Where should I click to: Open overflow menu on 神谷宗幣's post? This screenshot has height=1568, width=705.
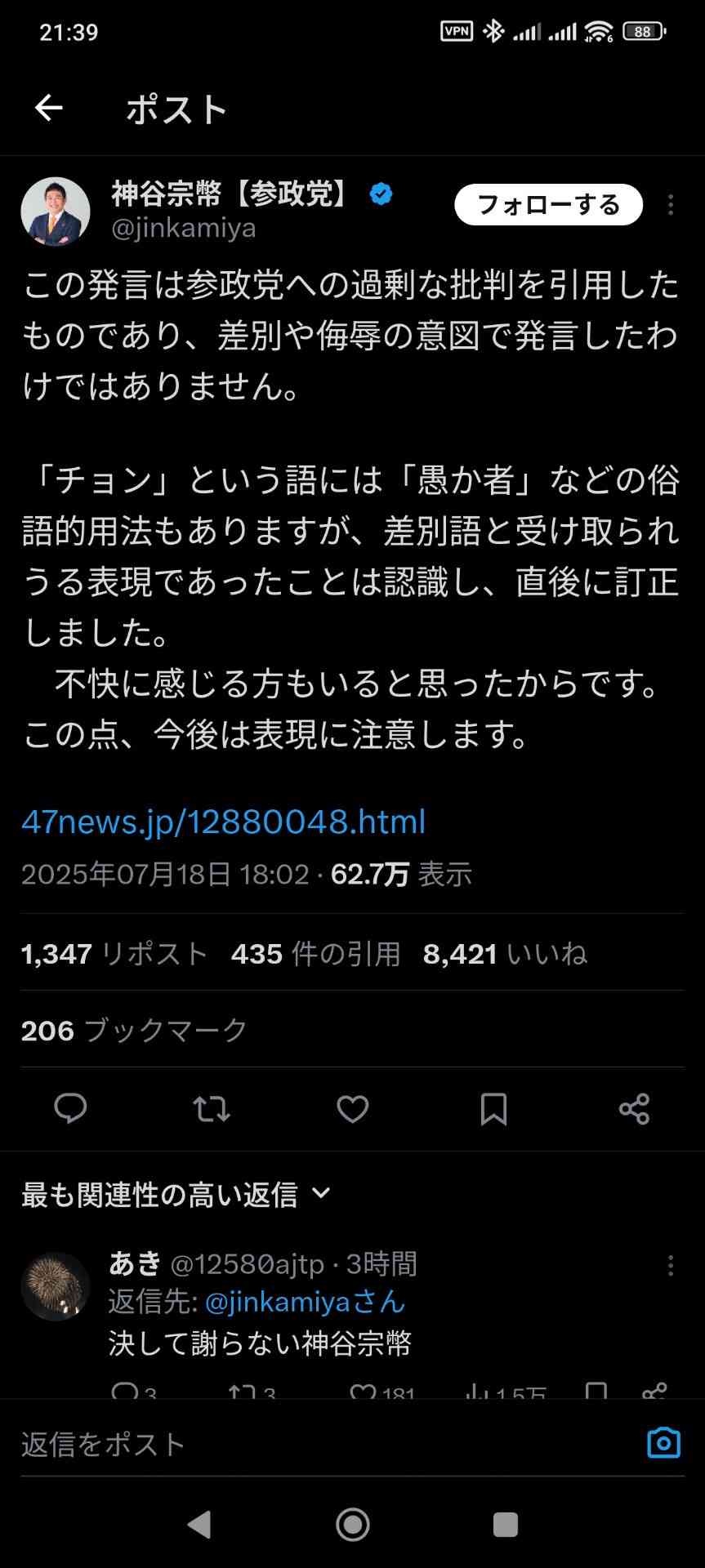click(x=671, y=205)
